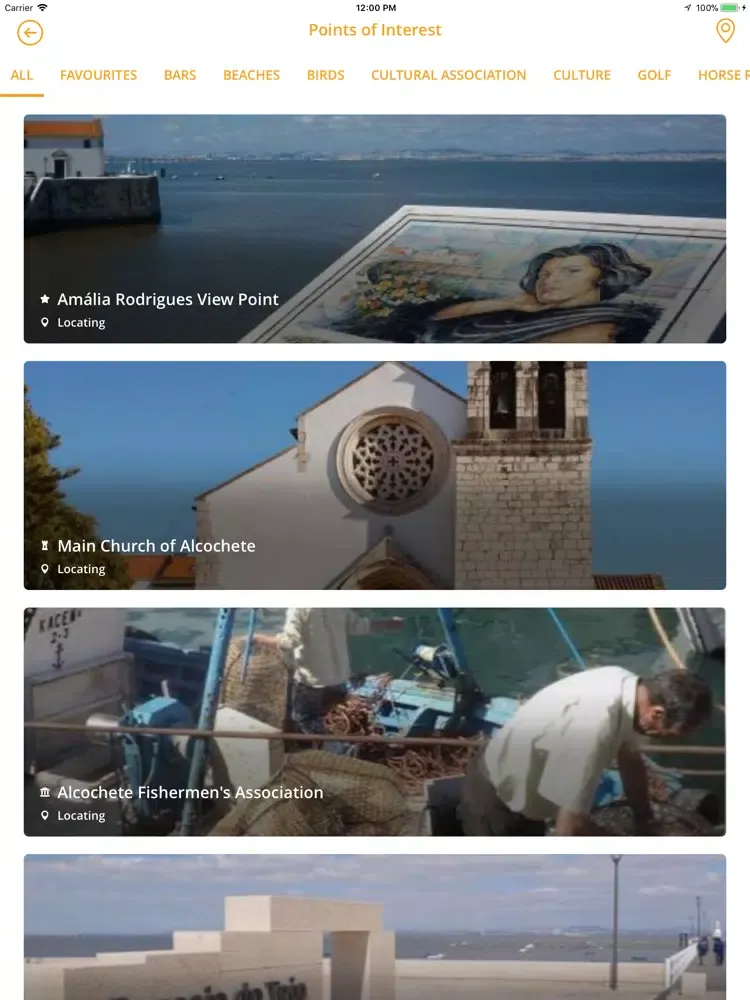Open the map location pin
Image resolution: width=750 pixels, height=1000 pixels.
[x=725, y=31]
